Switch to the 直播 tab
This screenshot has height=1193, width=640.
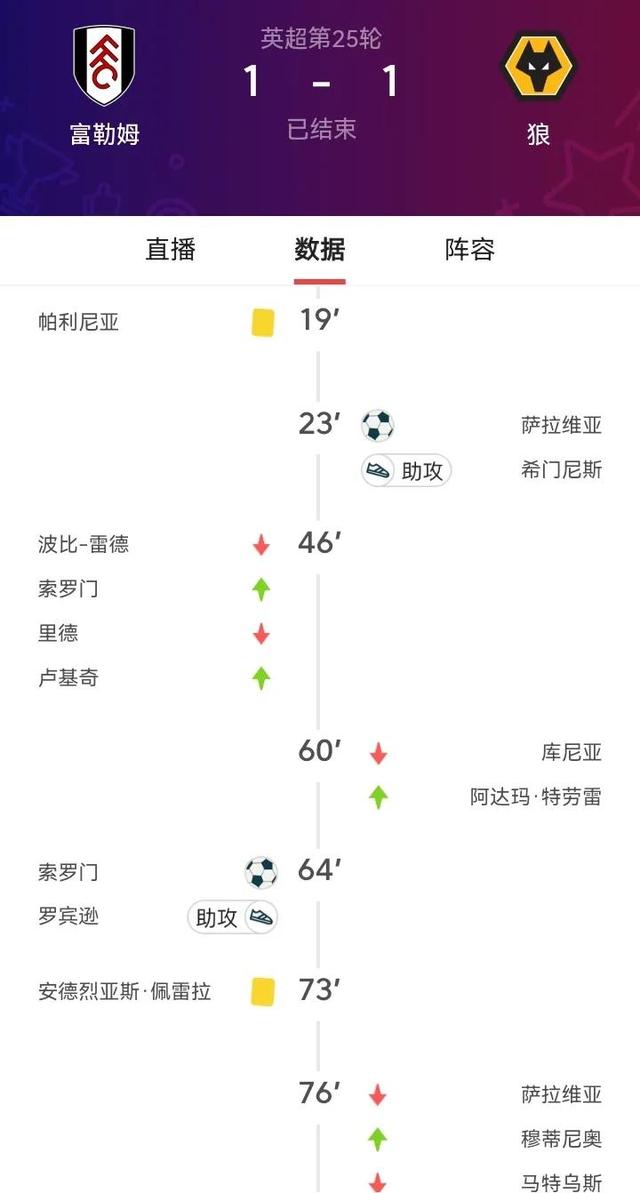pyautogui.click(x=171, y=249)
